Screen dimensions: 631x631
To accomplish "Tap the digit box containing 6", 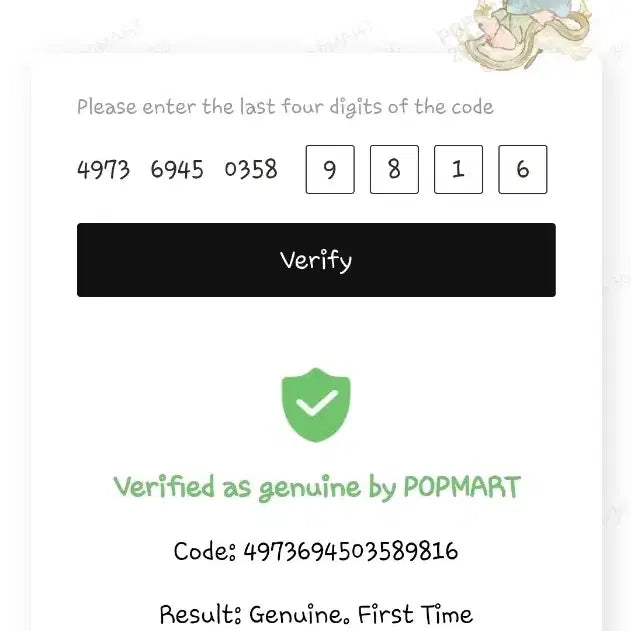I will [x=522, y=169].
